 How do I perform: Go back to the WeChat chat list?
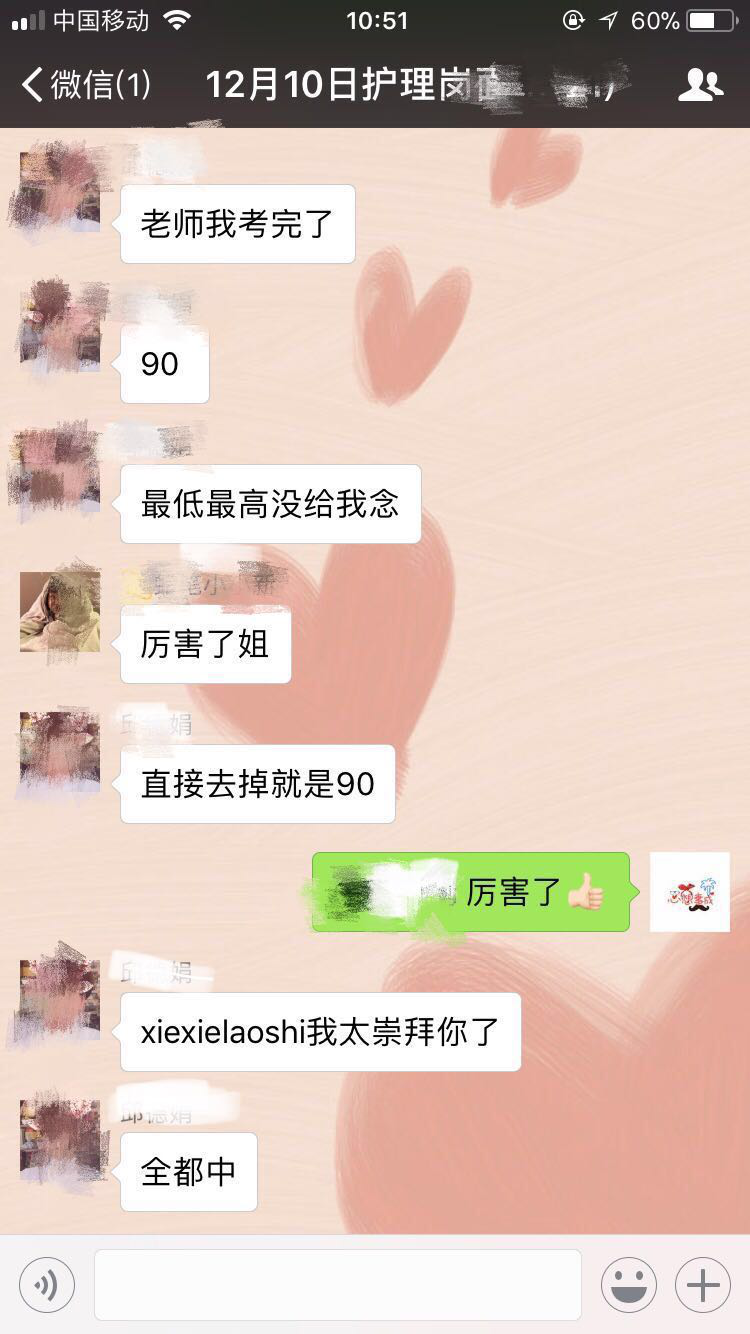click(x=85, y=85)
